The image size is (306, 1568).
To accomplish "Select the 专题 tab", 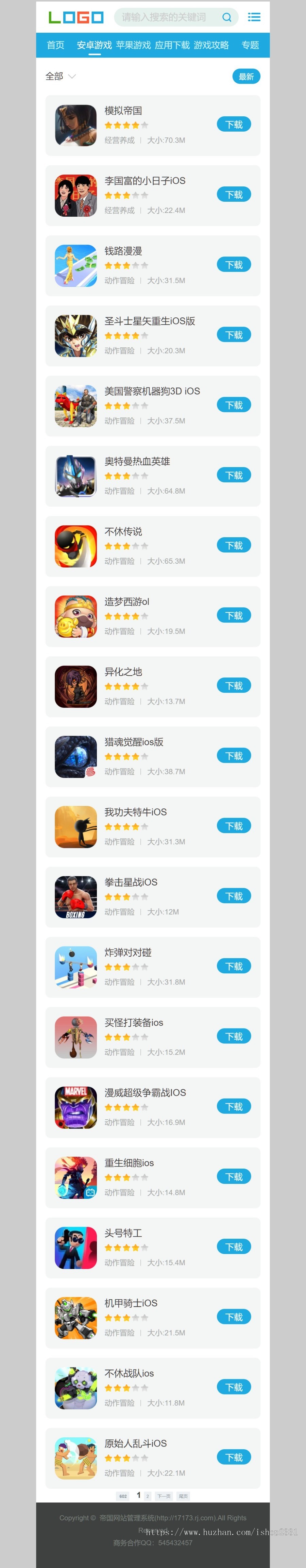I will point(250,45).
